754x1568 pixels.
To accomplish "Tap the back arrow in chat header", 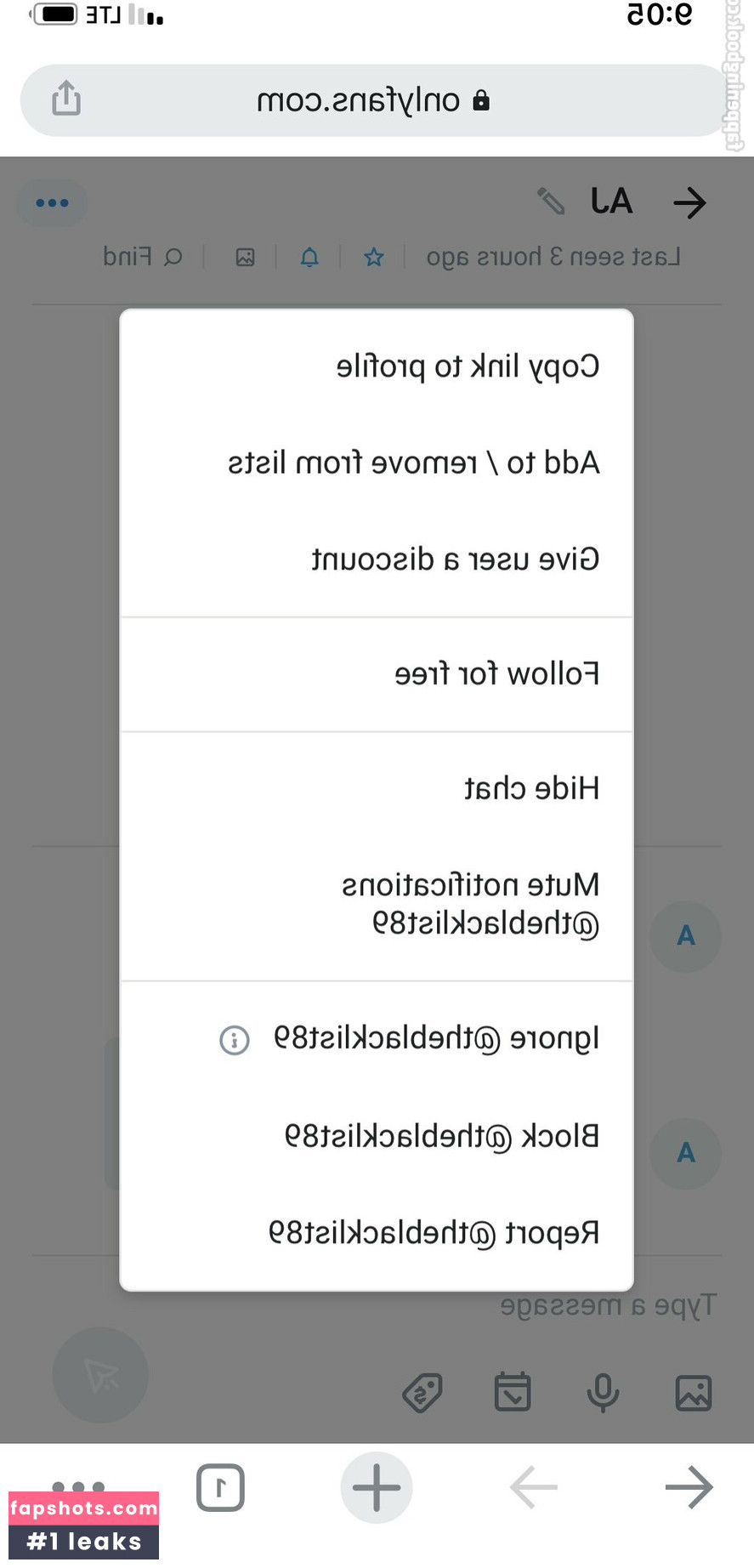I will [689, 202].
